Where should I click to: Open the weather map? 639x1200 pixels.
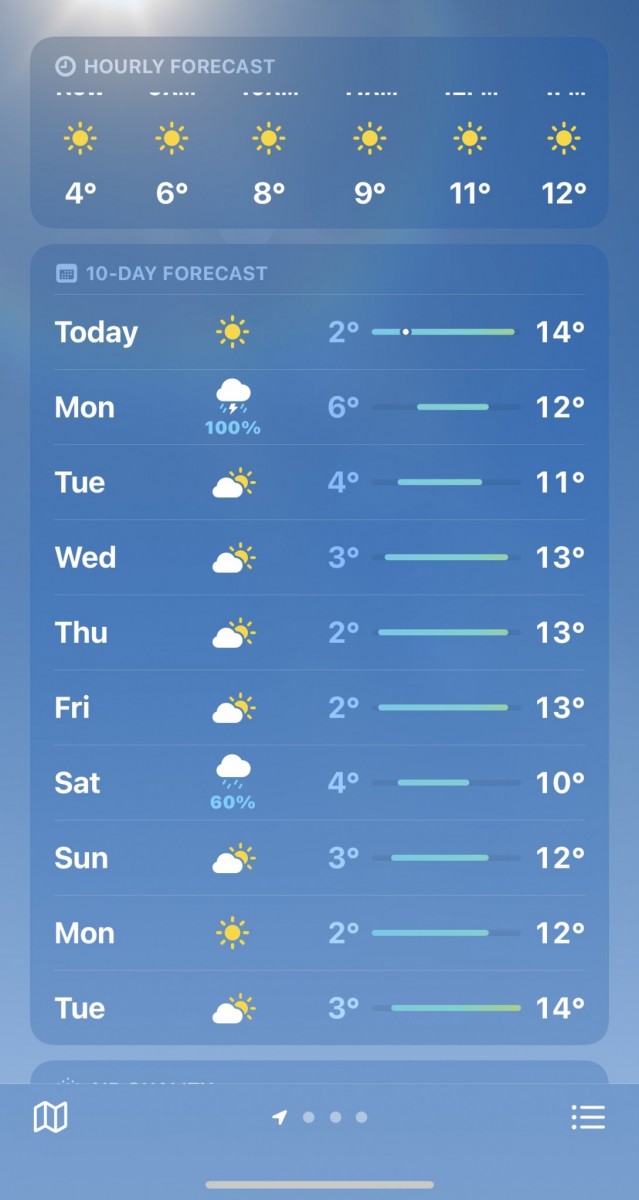click(50, 1117)
